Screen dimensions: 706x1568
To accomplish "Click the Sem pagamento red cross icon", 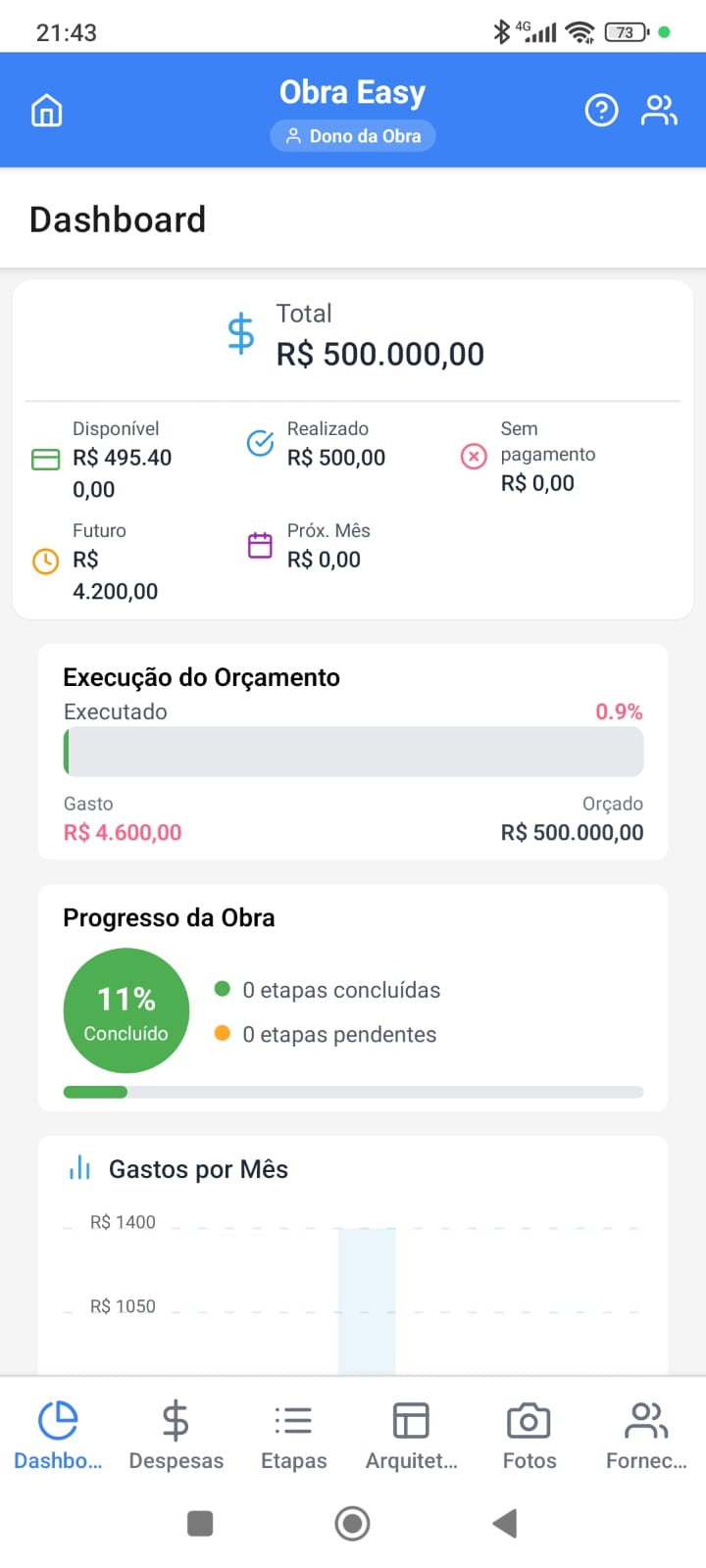I will click(x=474, y=457).
